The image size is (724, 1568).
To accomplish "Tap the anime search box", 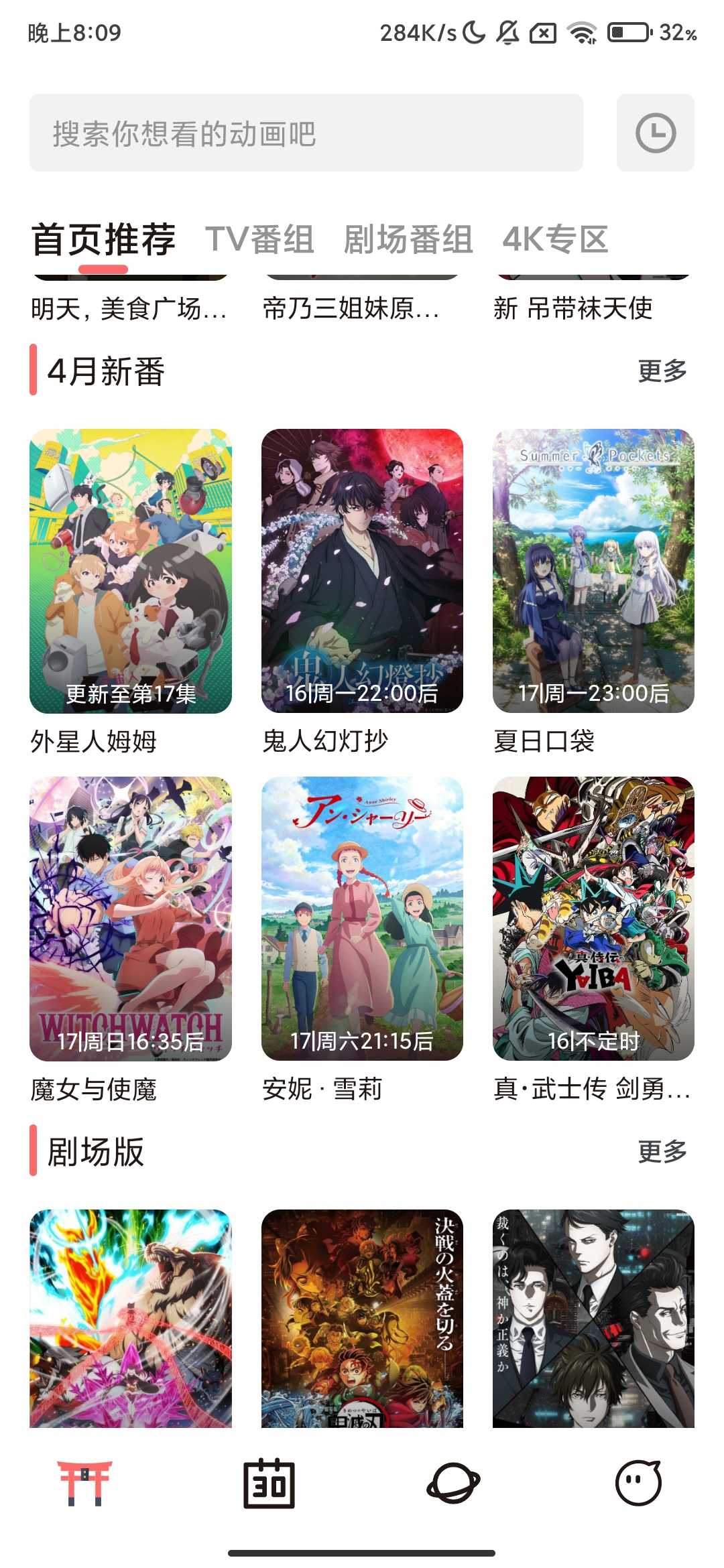I will pos(306,133).
